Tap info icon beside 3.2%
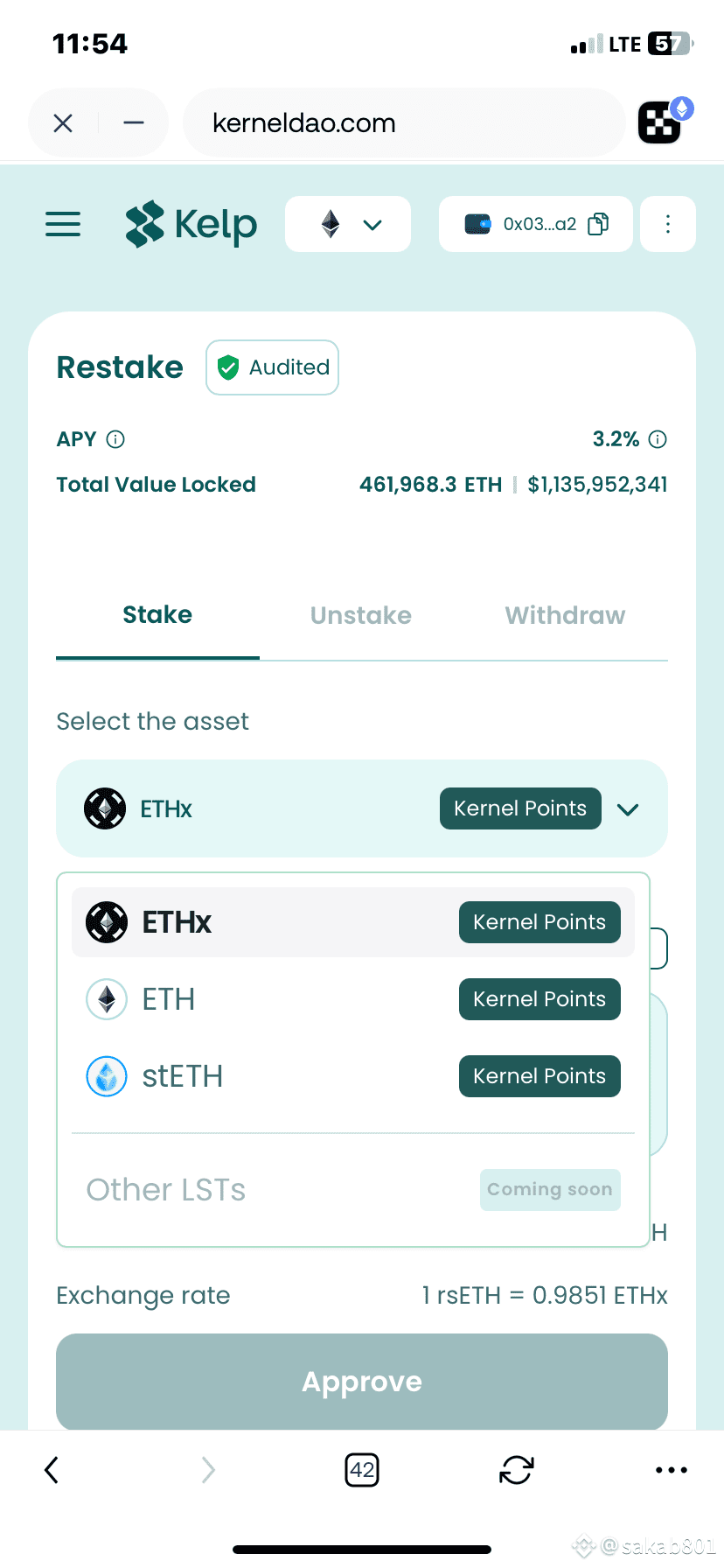Viewport: 724px width, 1568px height. (x=658, y=439)
